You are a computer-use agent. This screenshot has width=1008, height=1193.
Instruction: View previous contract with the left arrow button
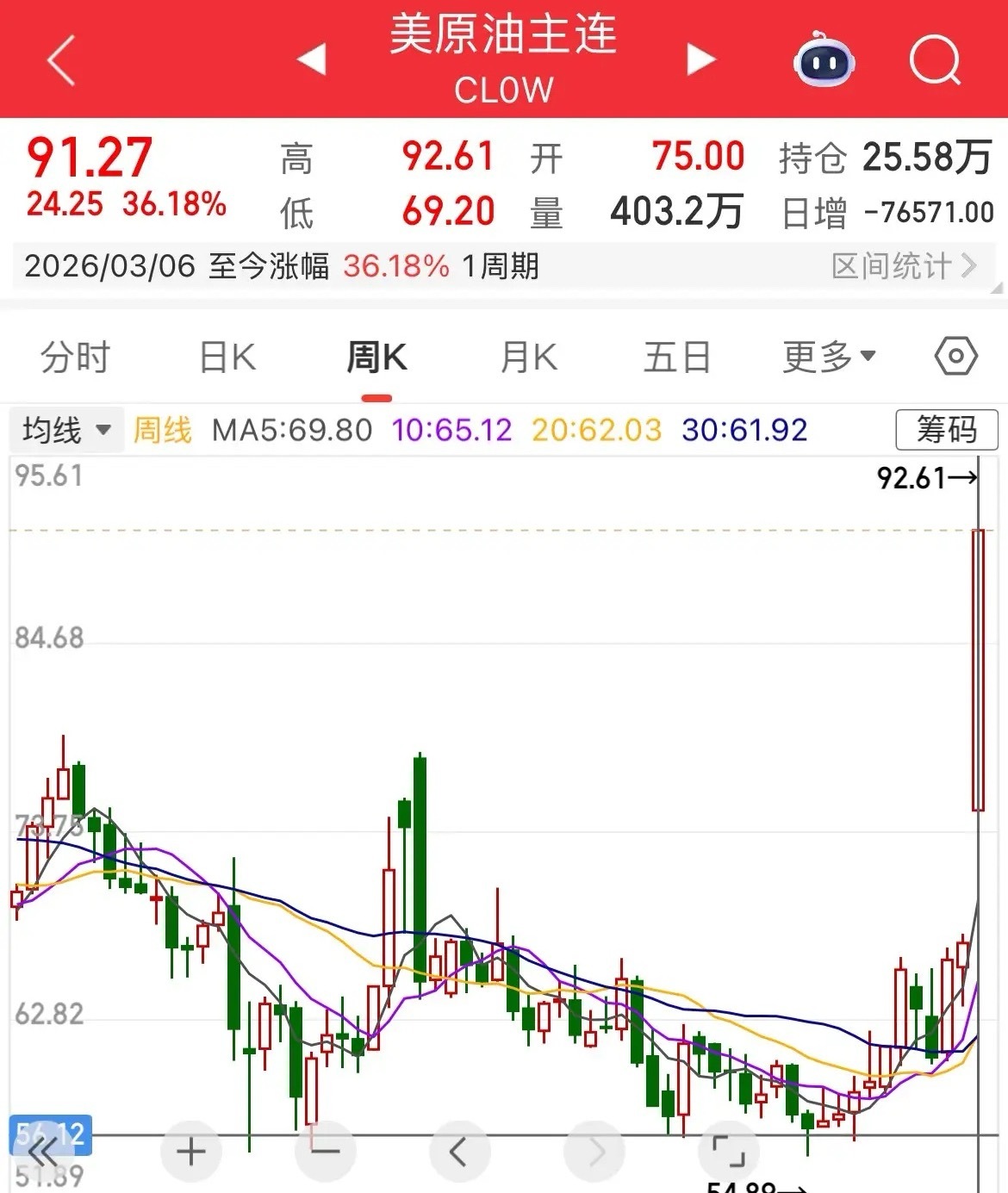312,59
